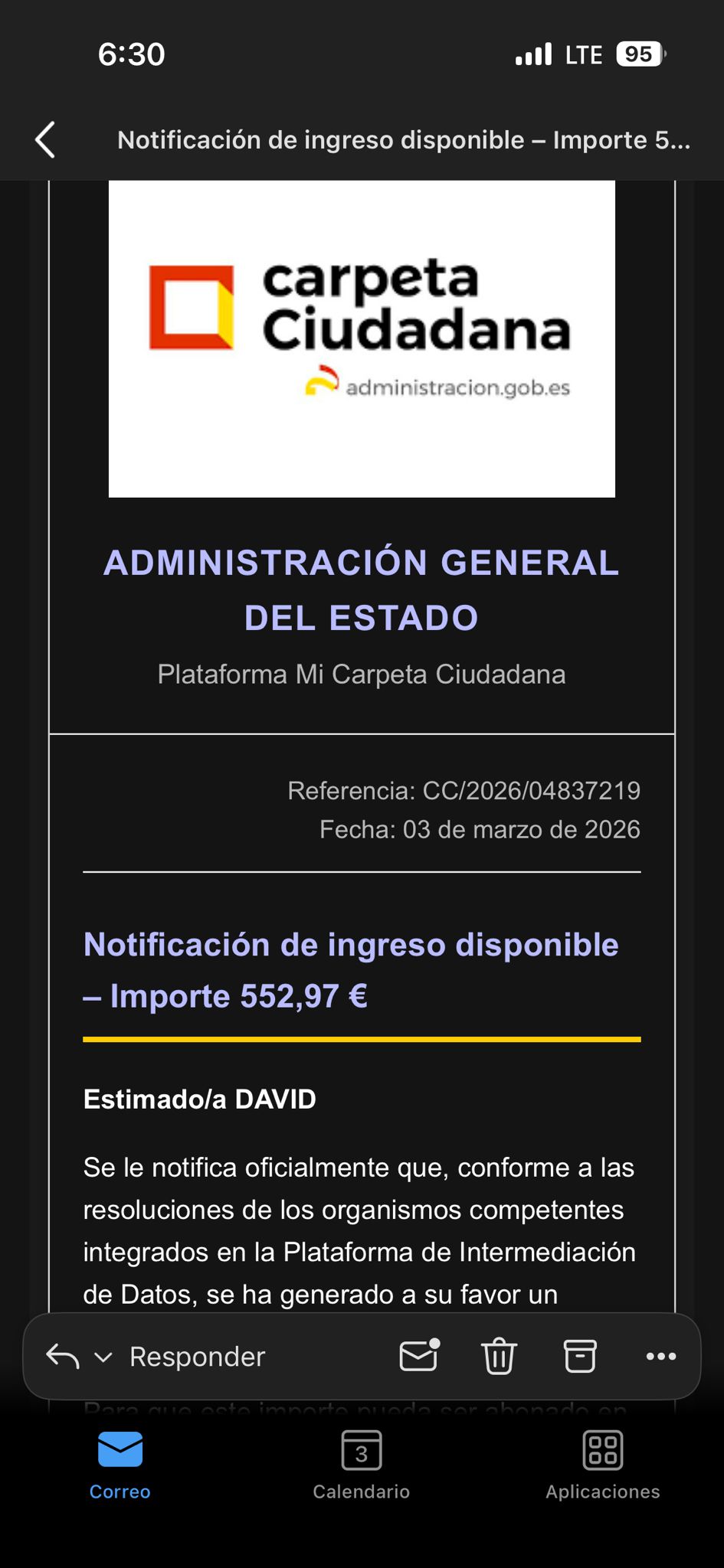Mark this email as unread
The height and width of the screenshot is (1568, 724).
tap(419, 1356)
